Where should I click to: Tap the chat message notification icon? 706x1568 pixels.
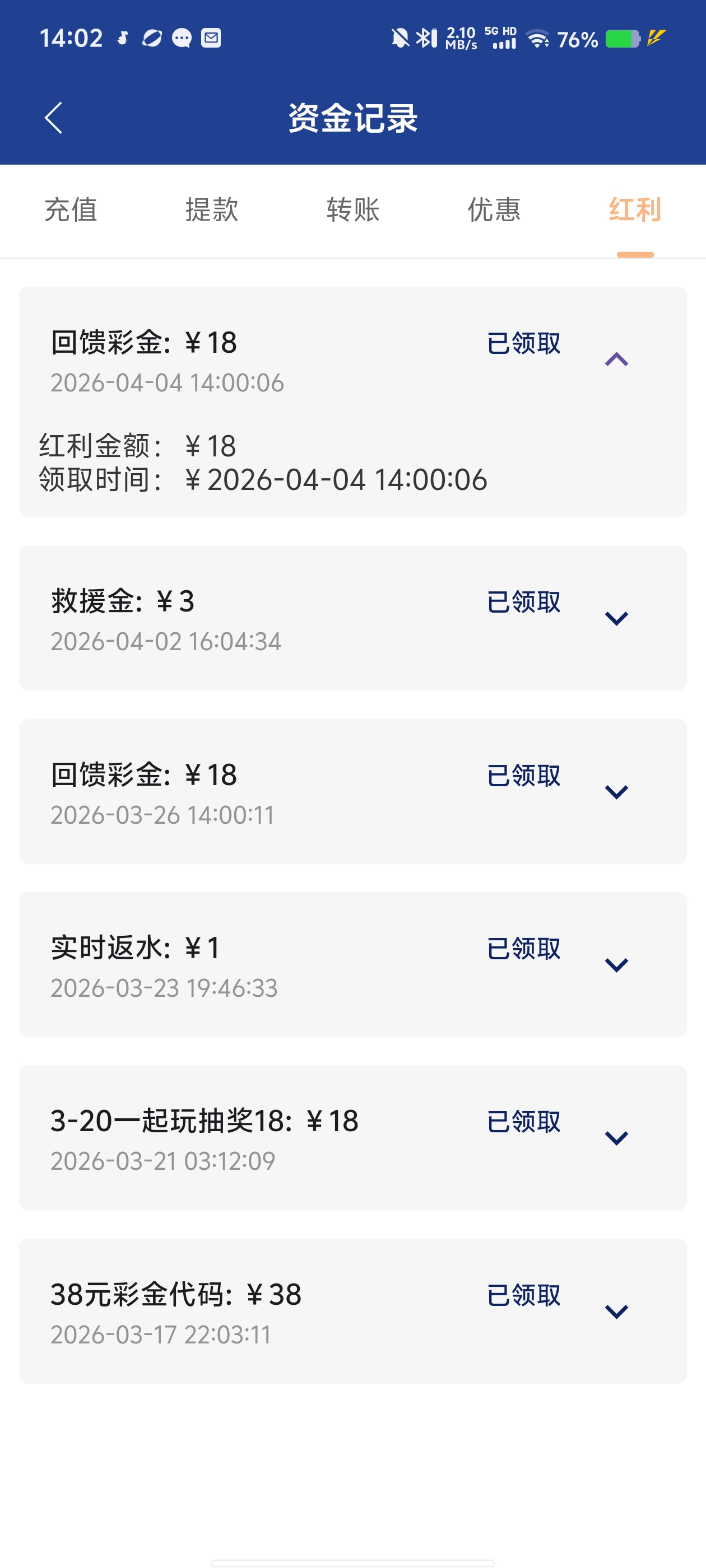[x=181, y=38]
